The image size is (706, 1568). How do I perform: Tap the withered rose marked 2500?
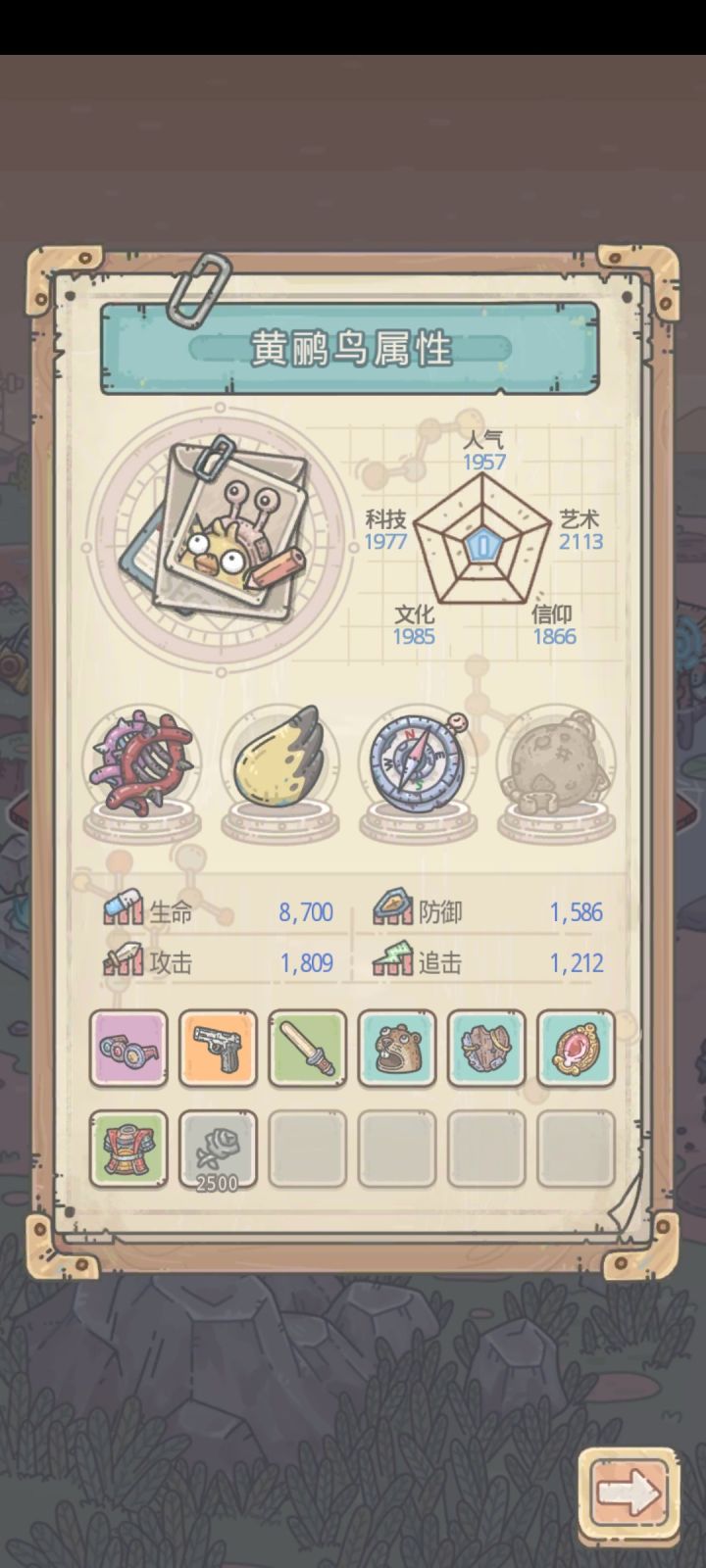pyautogui.click(x=218, y=1149)
